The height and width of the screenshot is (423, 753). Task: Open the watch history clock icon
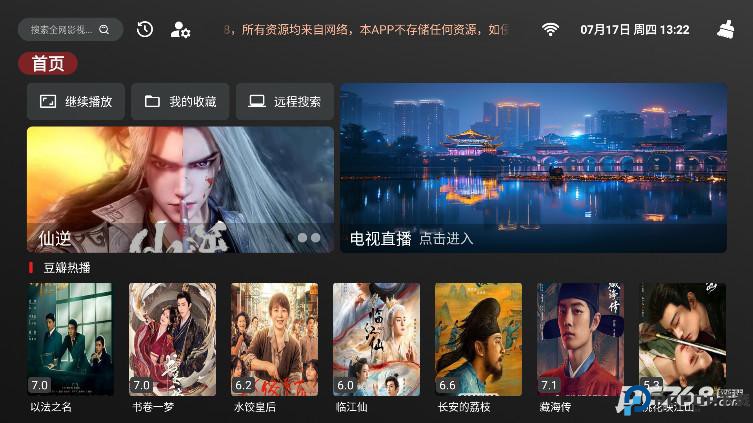[145, 30]
